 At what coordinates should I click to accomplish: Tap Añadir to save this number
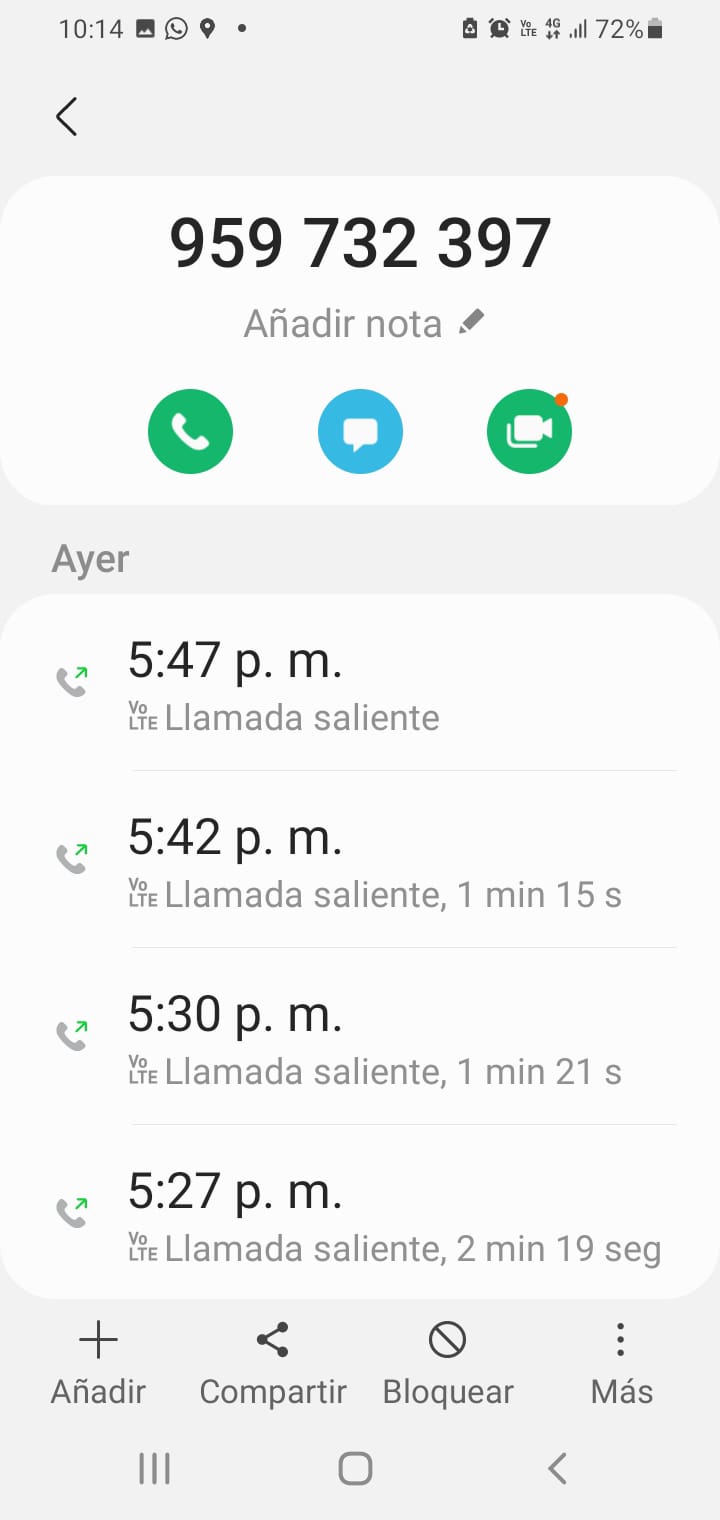click(98, 1362)
